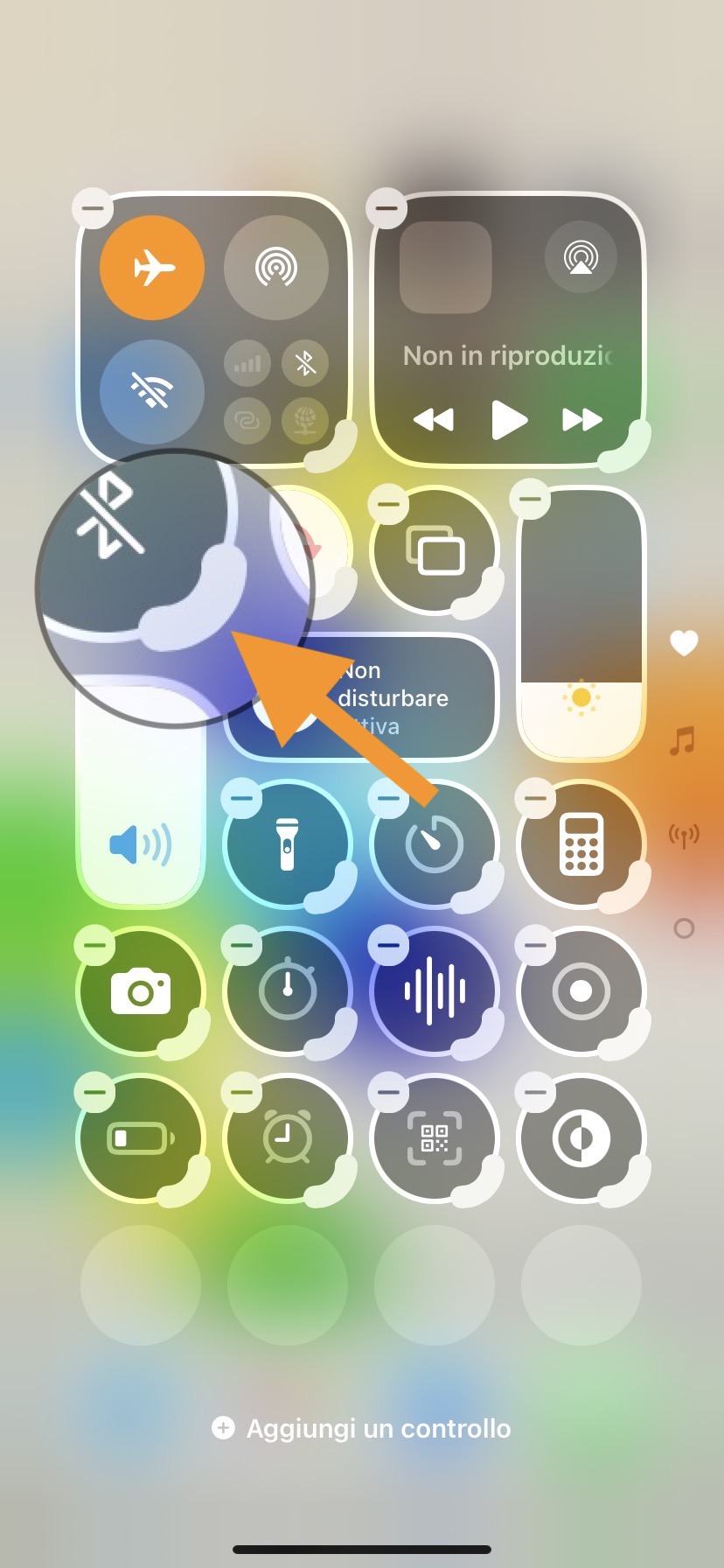
Task: Remove the stopwatch control with its minus button
Action: pyautogui.click(x=241, y=945)
